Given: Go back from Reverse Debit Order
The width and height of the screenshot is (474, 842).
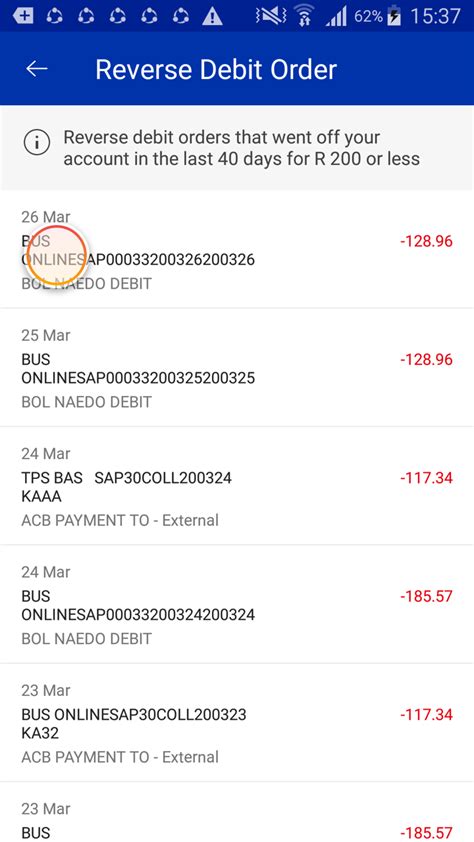Looking at the screenshot, I should click(37, 69).
